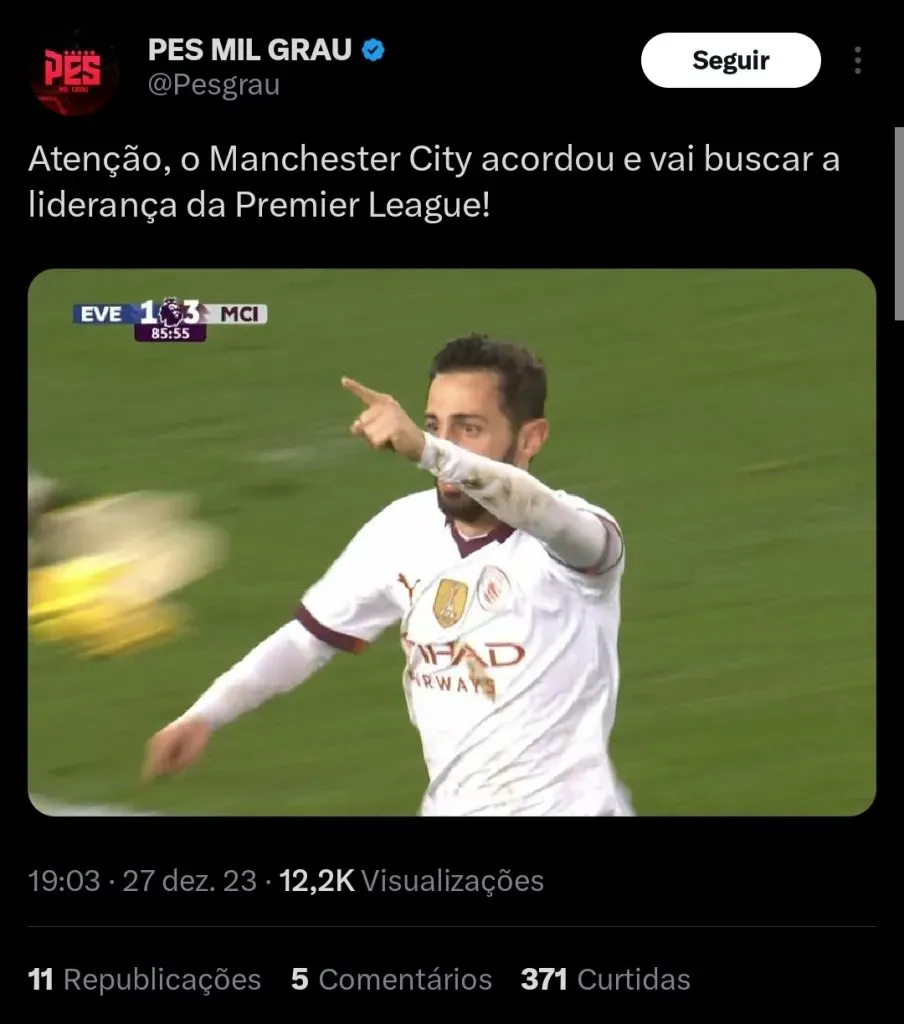Open the post's overflow menu

tap(858, 61)
